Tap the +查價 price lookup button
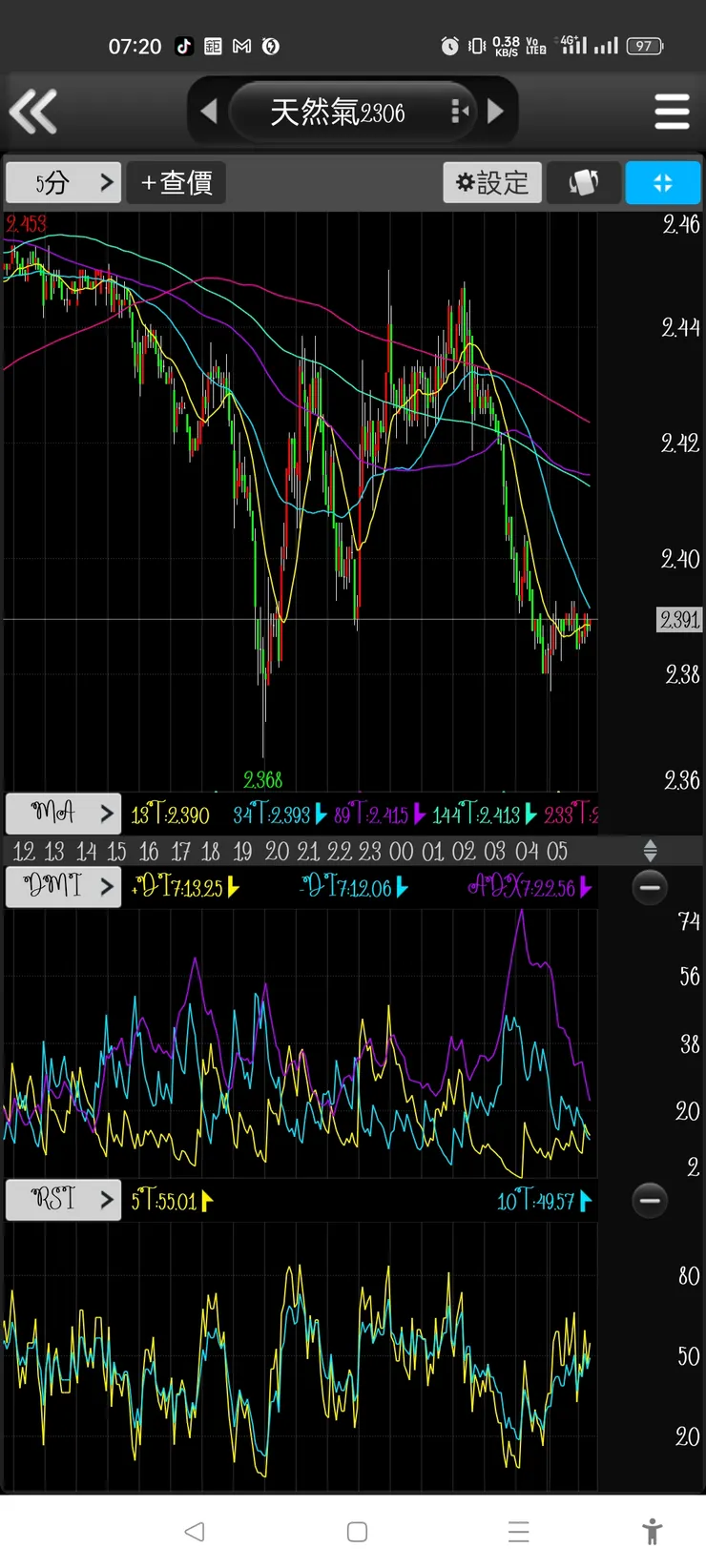This screenshot has width=706, height=1568. pos(176,182)
